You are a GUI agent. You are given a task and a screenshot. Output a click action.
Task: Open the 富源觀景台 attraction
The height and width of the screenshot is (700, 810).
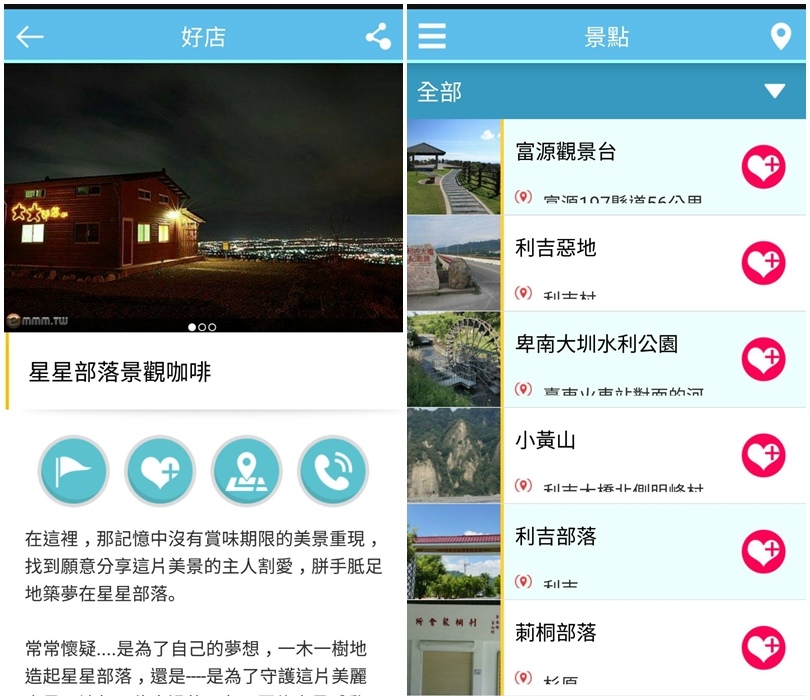tap(566, 152)
